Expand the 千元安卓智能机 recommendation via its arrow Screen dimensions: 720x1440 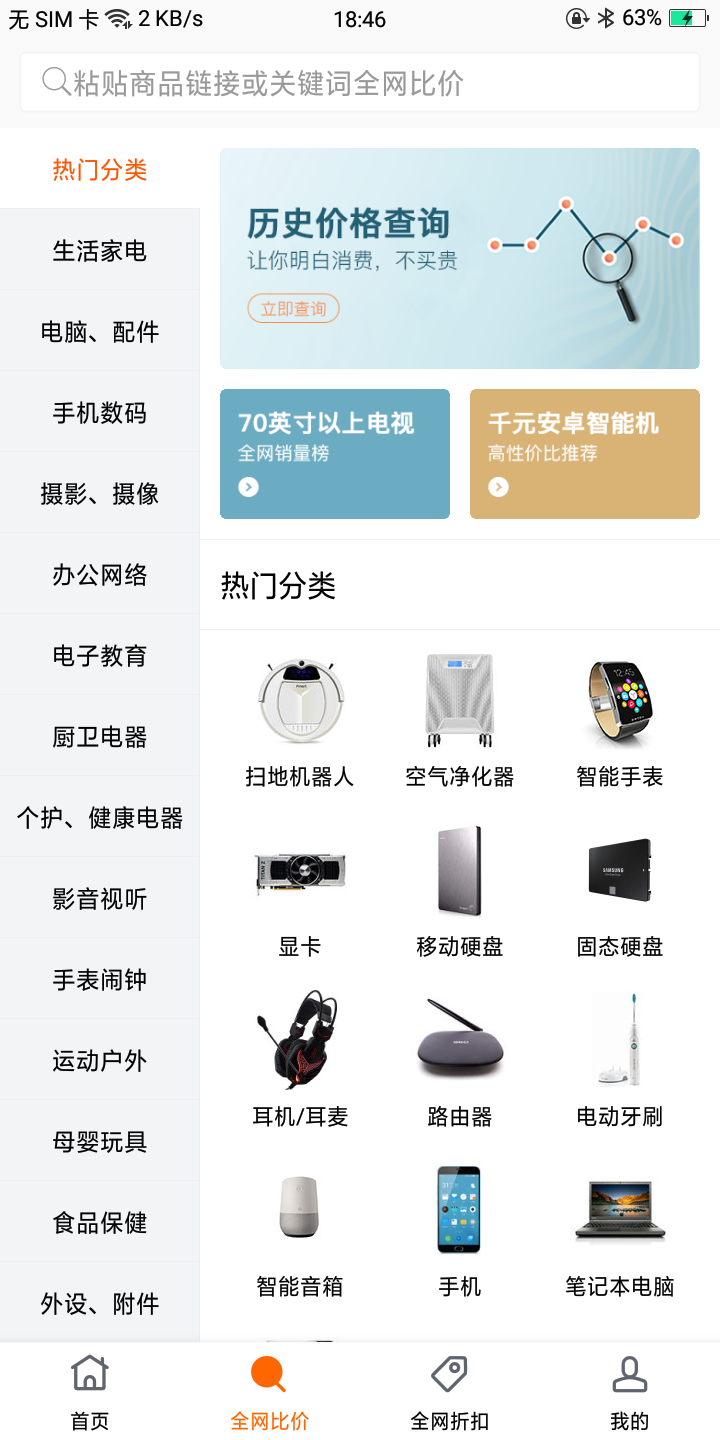[497, 487]
